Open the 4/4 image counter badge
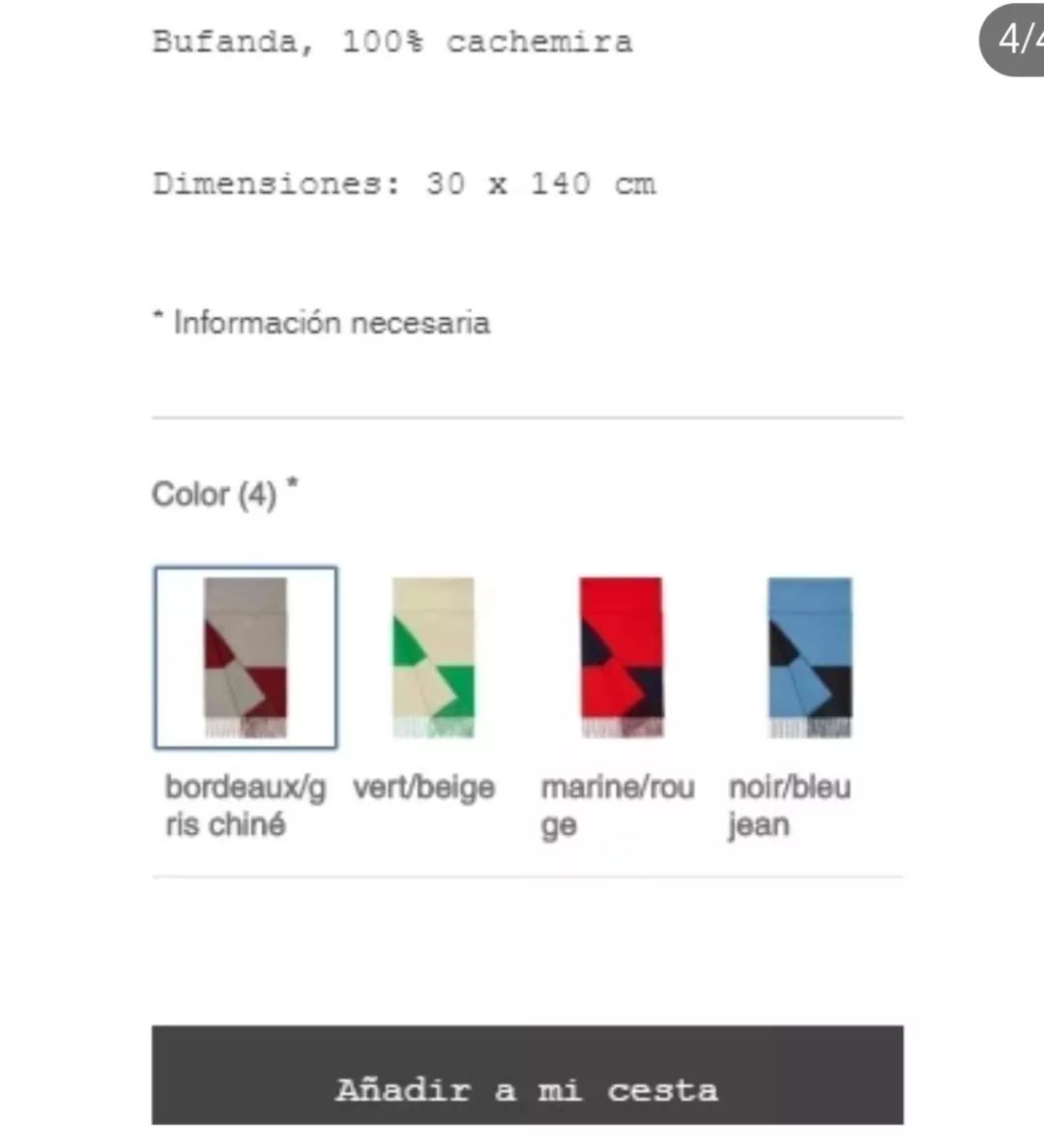 tap(1016, 39)
